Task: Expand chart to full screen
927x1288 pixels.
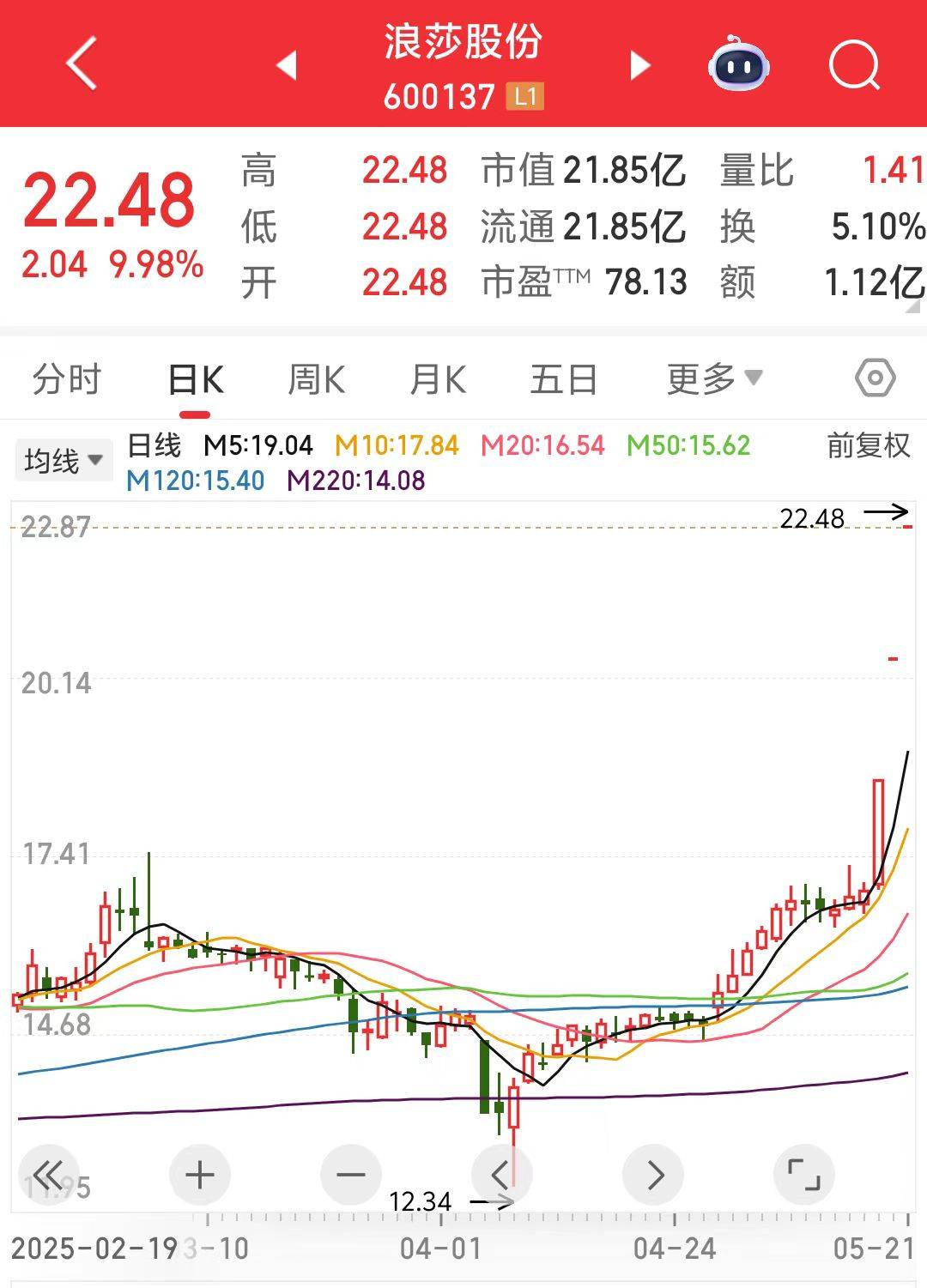Action: (804, 1175)
